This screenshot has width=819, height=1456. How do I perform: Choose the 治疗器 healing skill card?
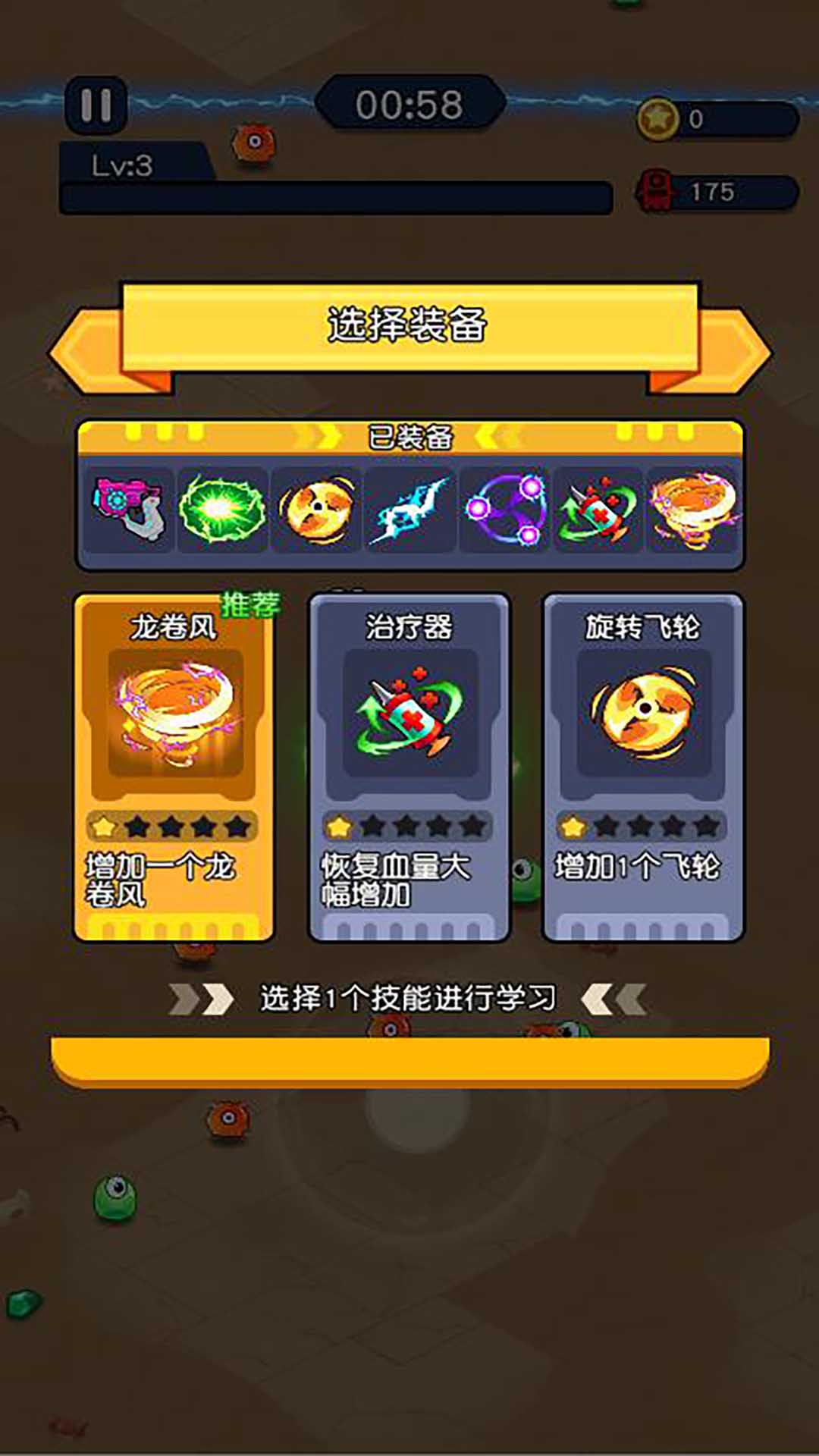click(409, 766)
